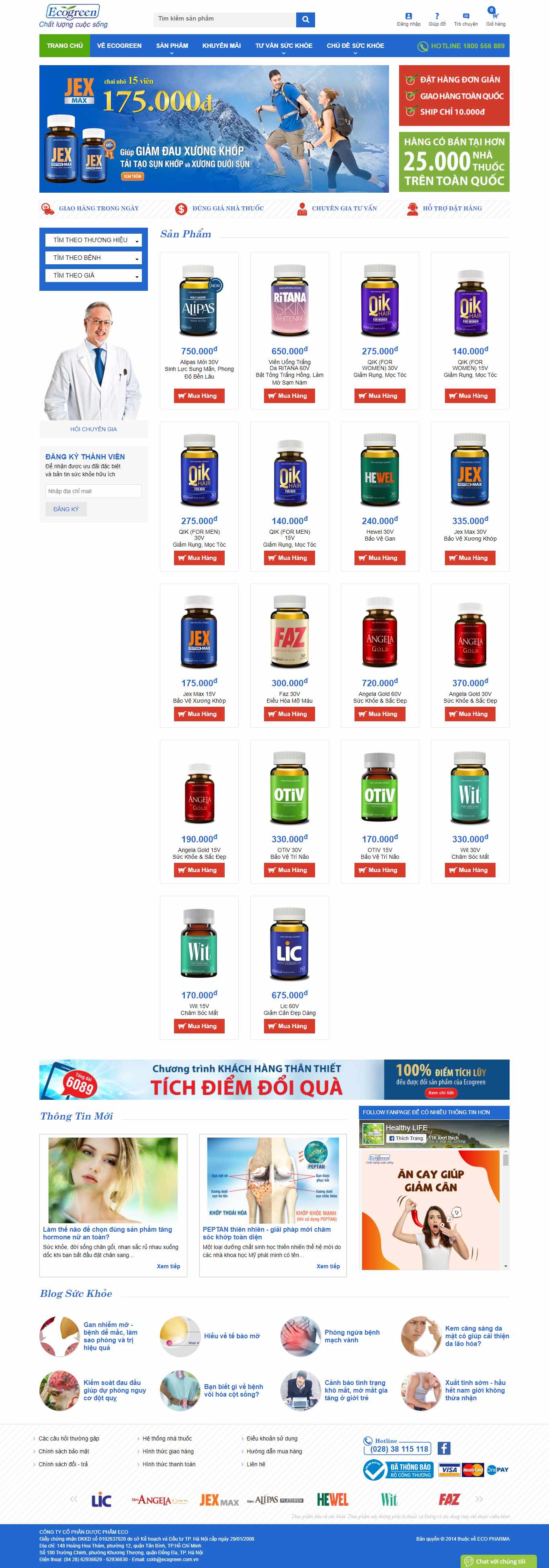
Task: Tap the Đăng ký button
Action: (66, 509)
